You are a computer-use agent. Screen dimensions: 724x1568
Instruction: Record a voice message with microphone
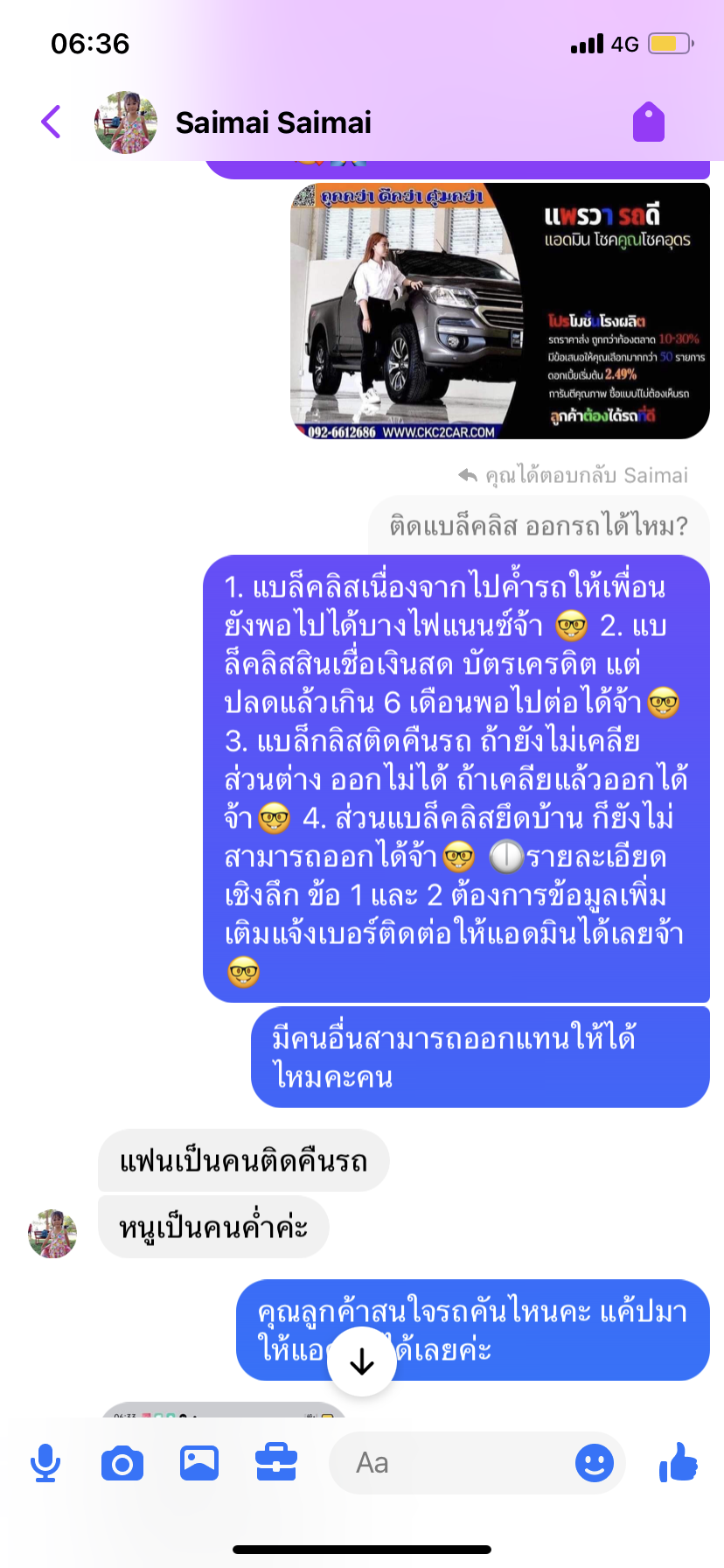tap(45, 1463)
